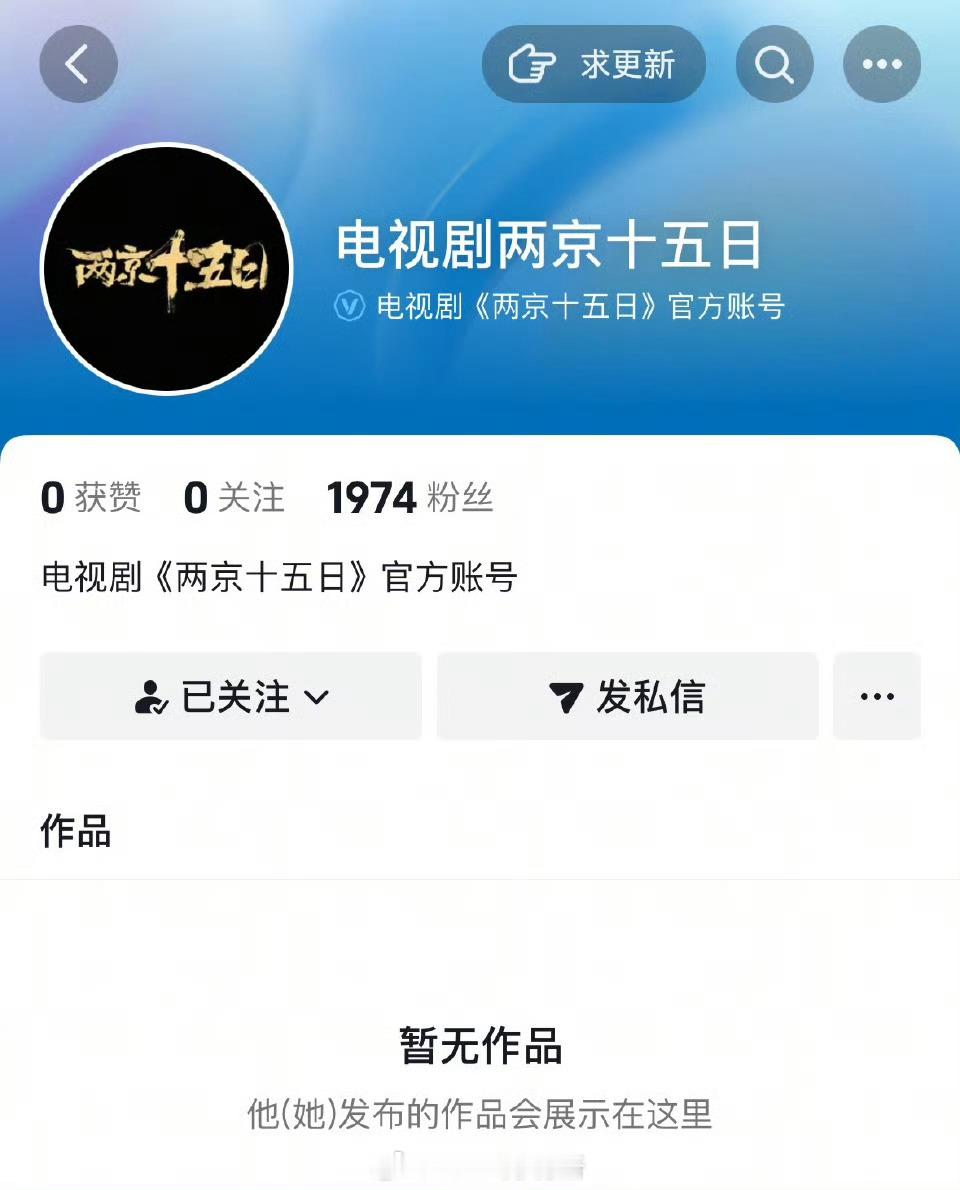960x1190 pixels.
Task: Toggle follow status via 已关注 control
Action: pos(230,696)
